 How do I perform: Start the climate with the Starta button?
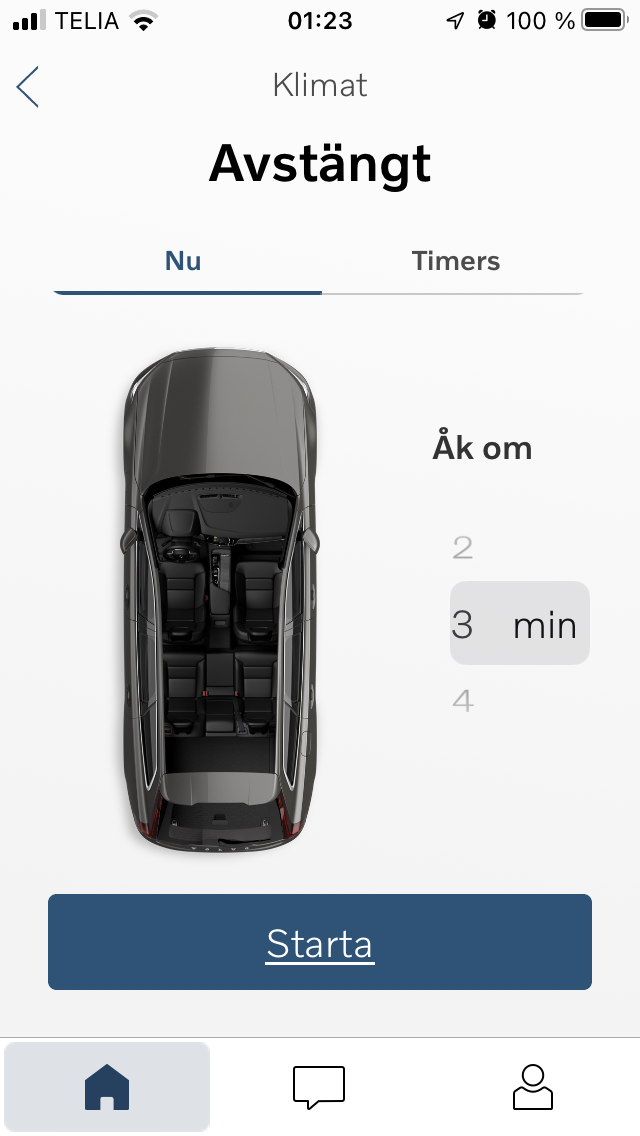[x=320, y=942]
